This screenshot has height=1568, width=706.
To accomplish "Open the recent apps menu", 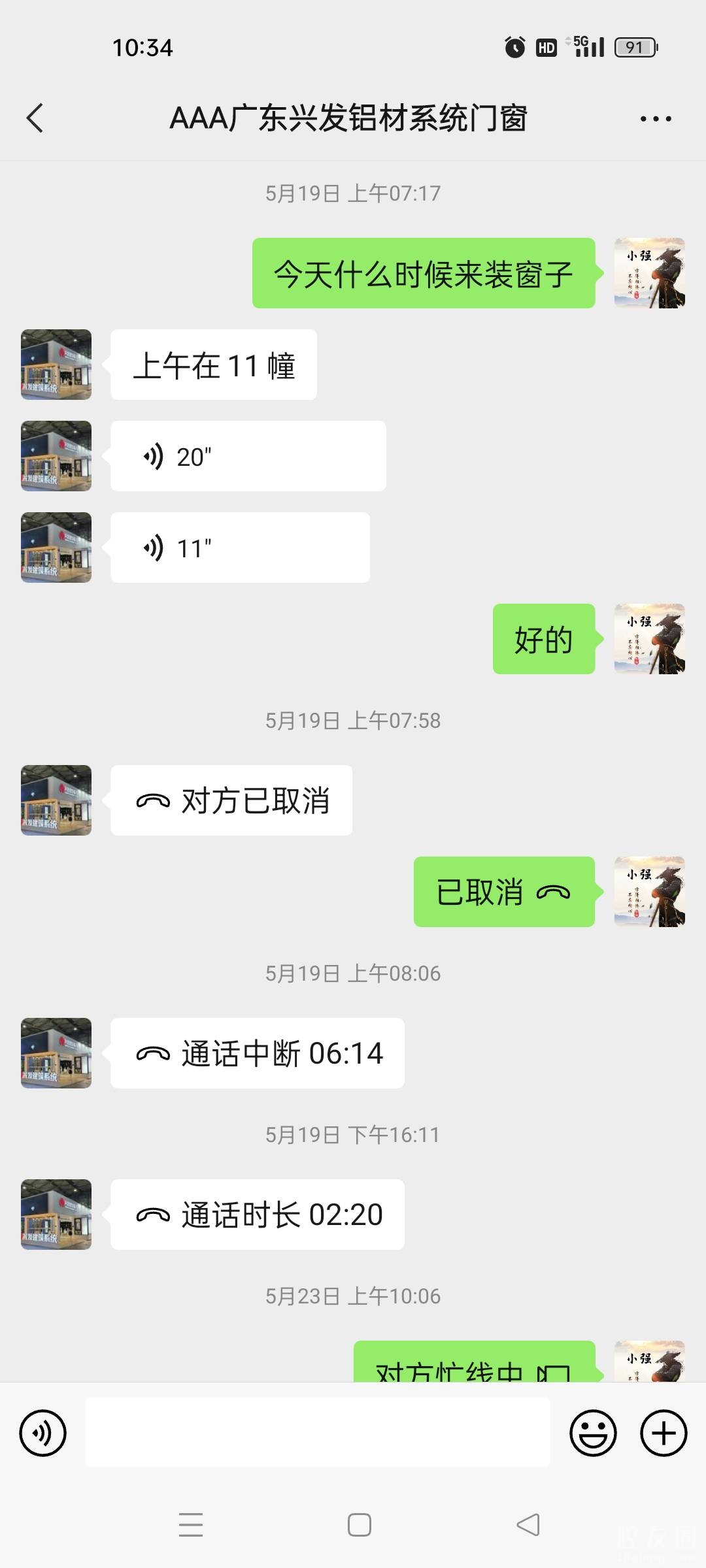I will [191, 1525].
